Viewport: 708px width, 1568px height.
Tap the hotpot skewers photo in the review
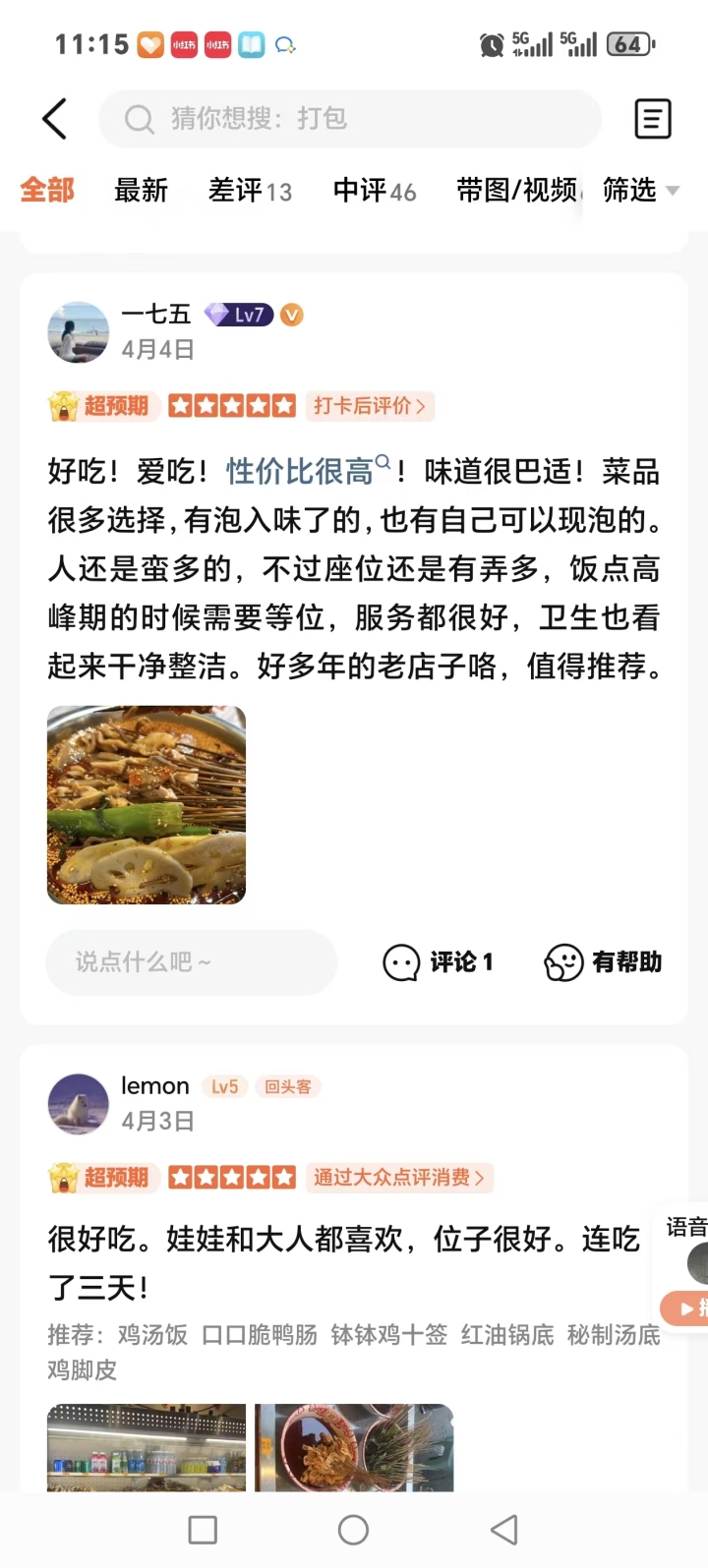(146, 804)
